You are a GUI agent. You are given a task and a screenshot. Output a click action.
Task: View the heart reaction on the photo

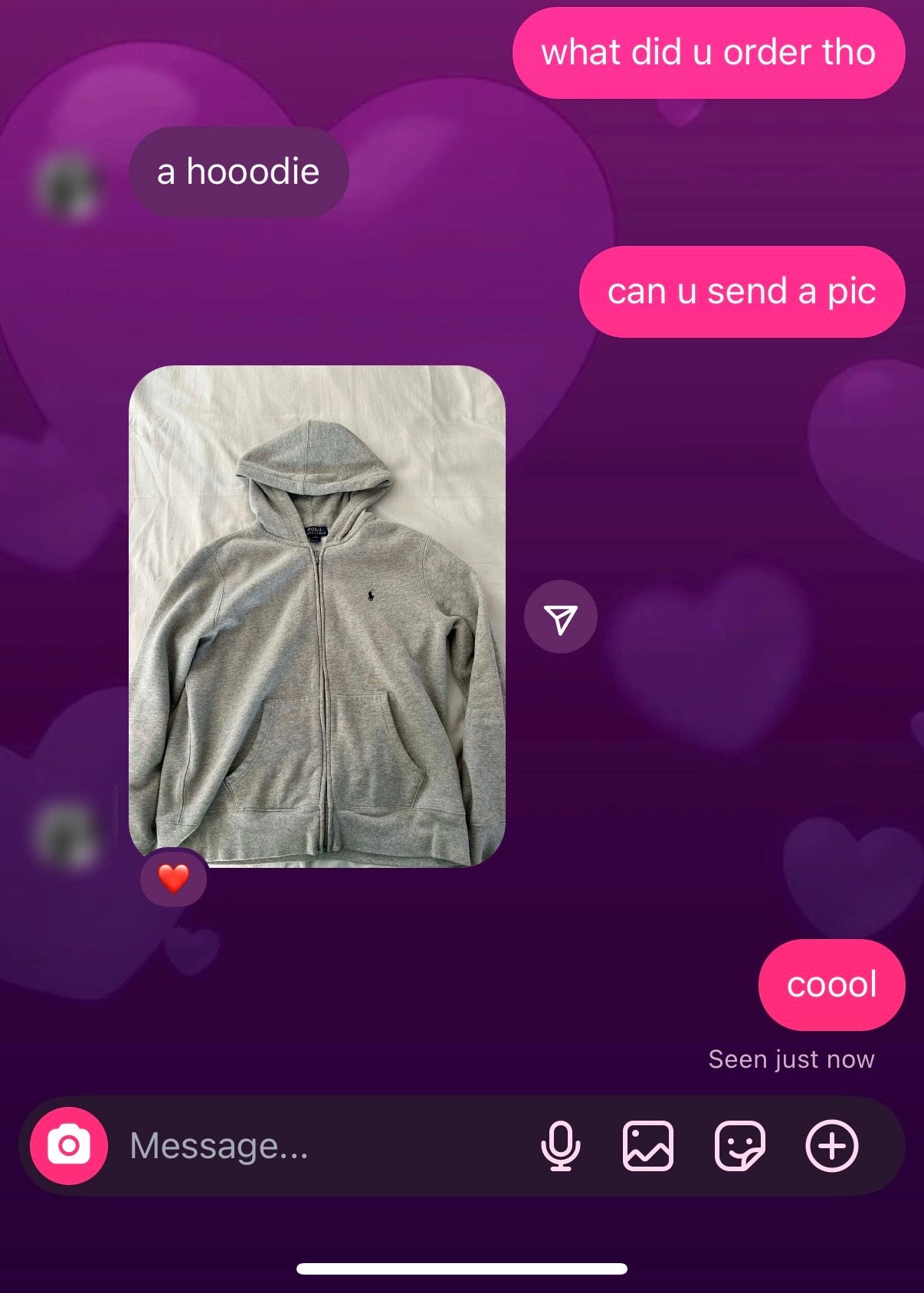[x=173, y=878]
